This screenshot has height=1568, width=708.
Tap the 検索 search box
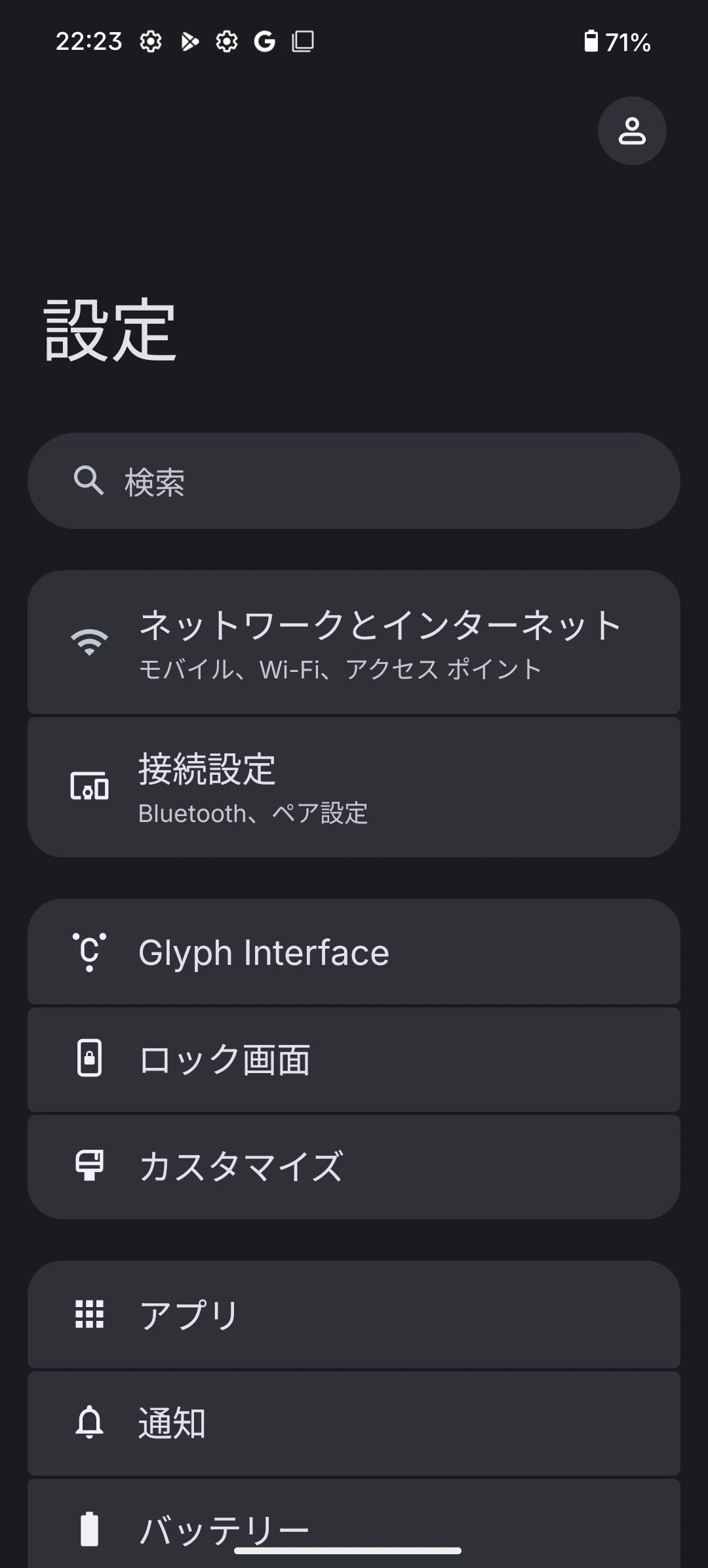point(354,480)
